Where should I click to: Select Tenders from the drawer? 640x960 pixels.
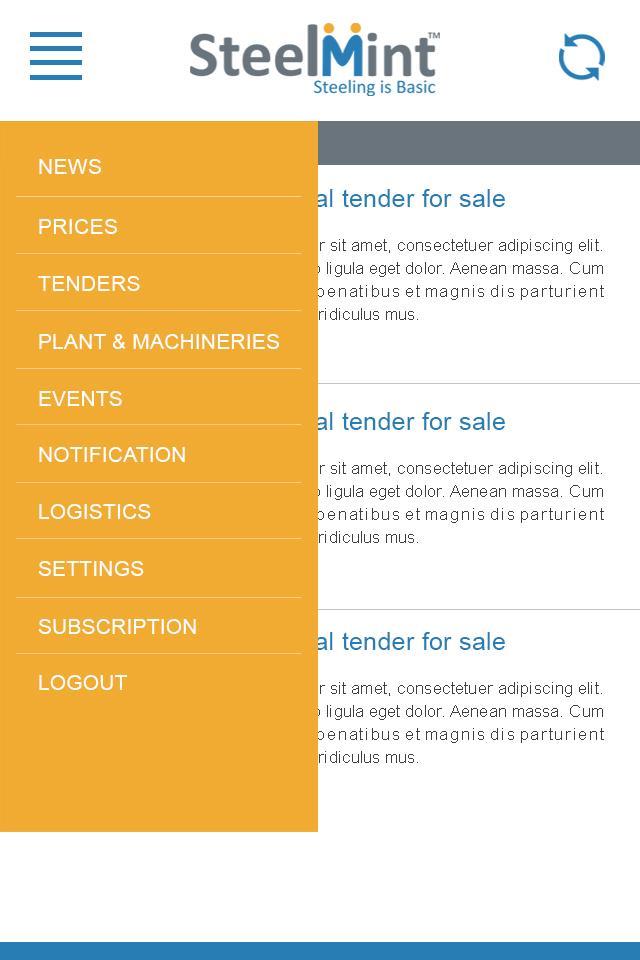pos(89,284)
